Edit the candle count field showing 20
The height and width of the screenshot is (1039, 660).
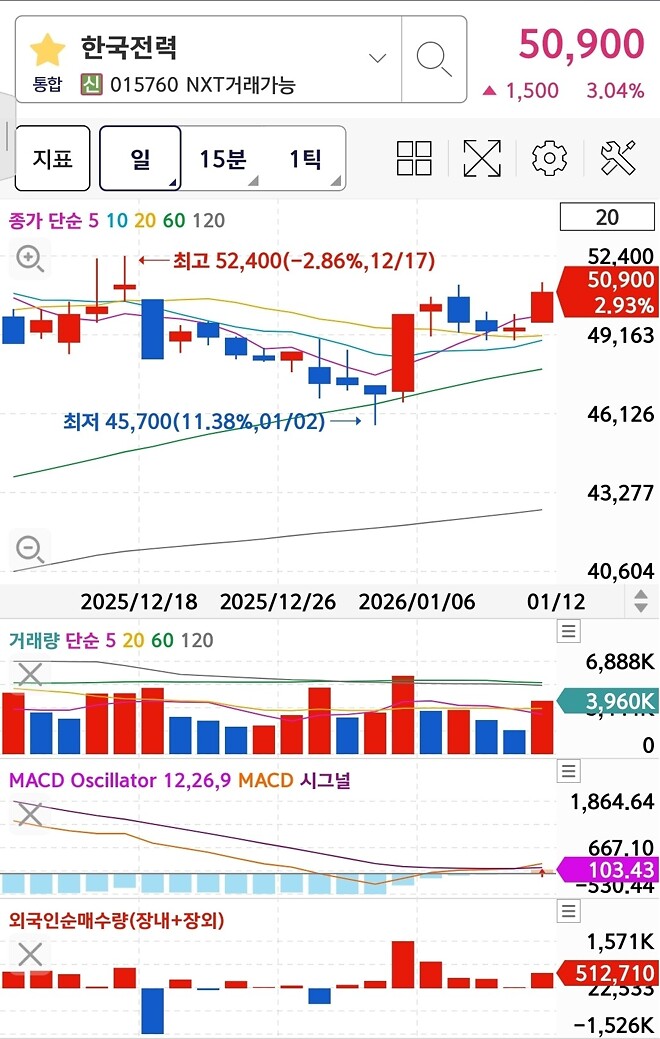(x=606, y=217)
